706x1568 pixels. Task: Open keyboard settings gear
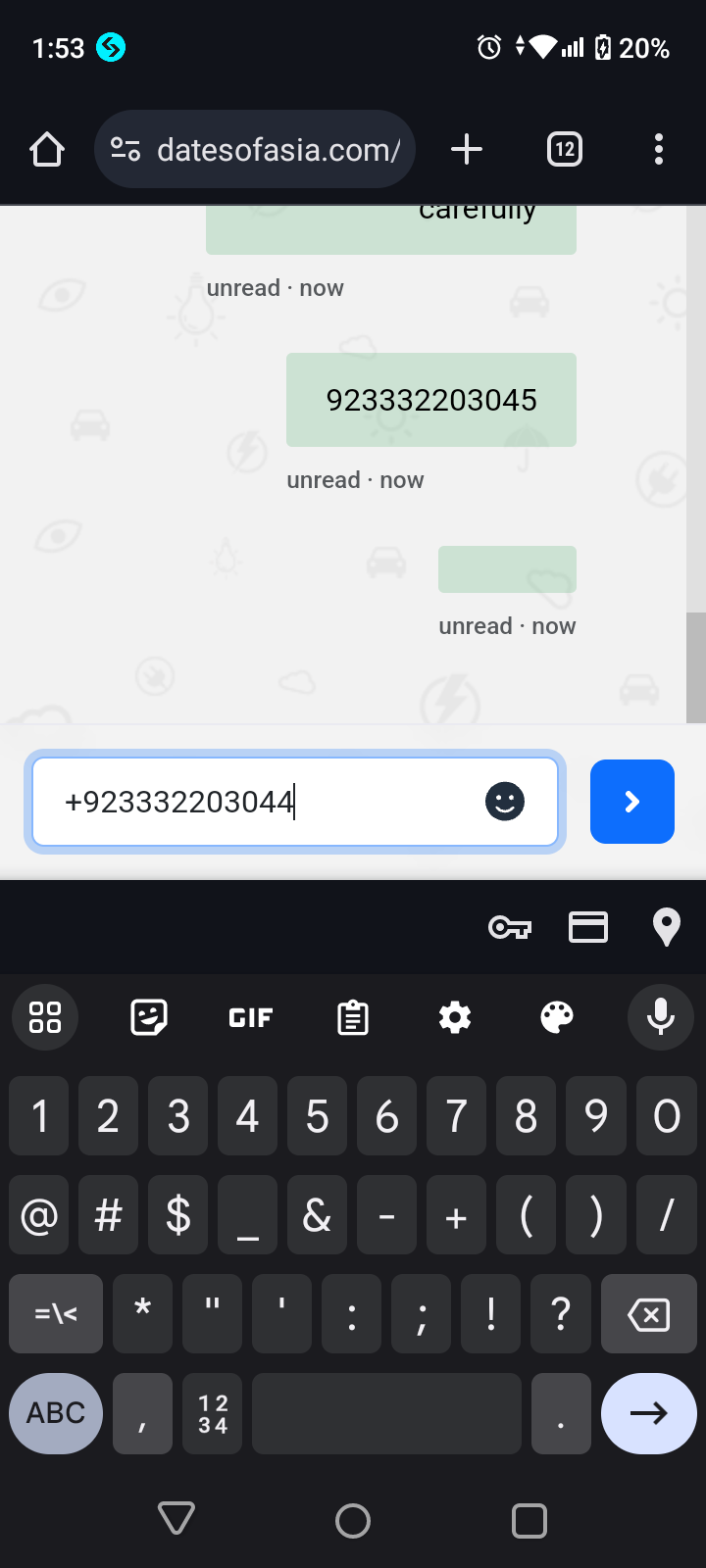tap(455, 1017)
